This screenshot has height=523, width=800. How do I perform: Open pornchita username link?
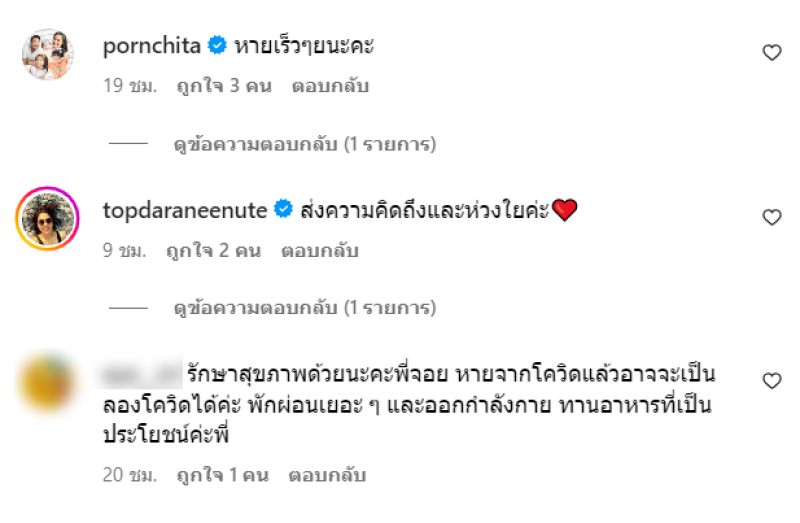pyautogui.click(x=152, y=45)
